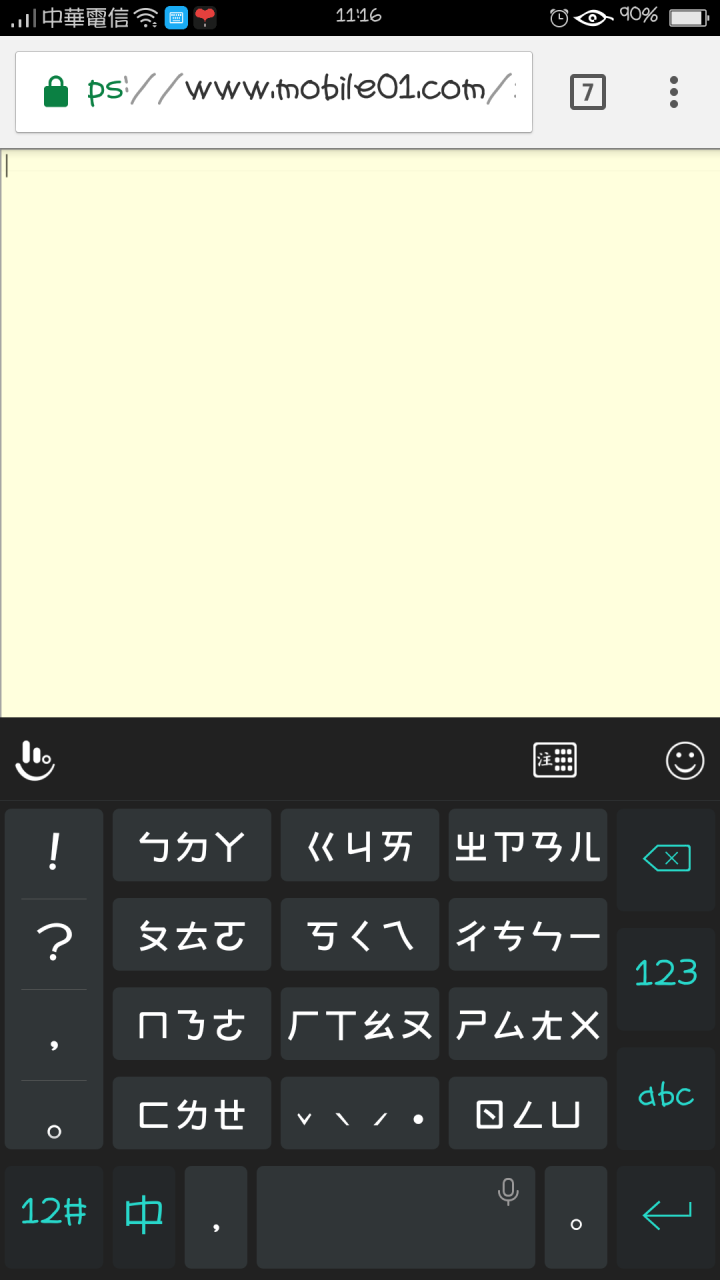Open the 12# symbols keyboard
This screenshot has width=720, height=1280.
pos(54,1213)
